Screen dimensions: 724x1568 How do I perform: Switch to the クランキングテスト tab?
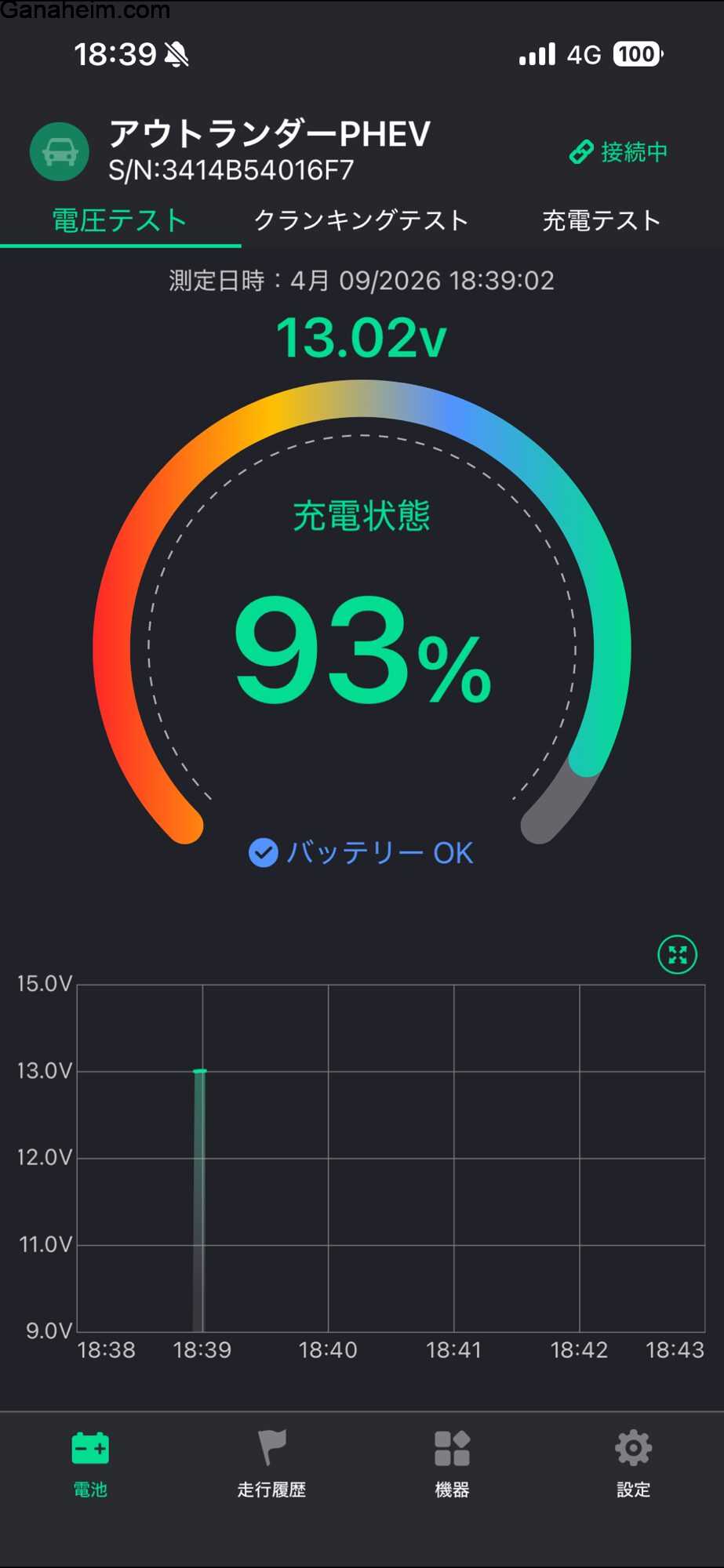point(361,221)
